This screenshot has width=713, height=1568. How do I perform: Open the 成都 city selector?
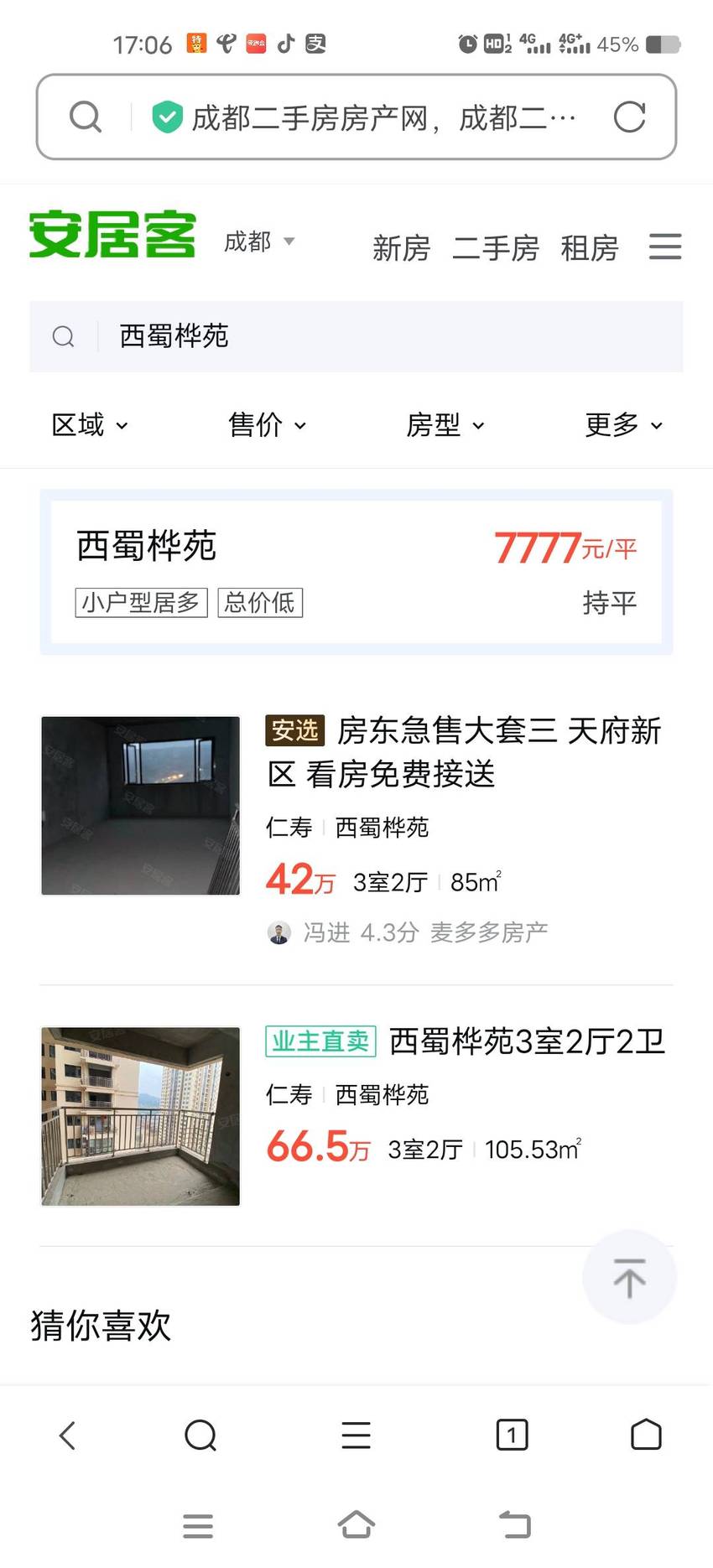coord(258,241)
